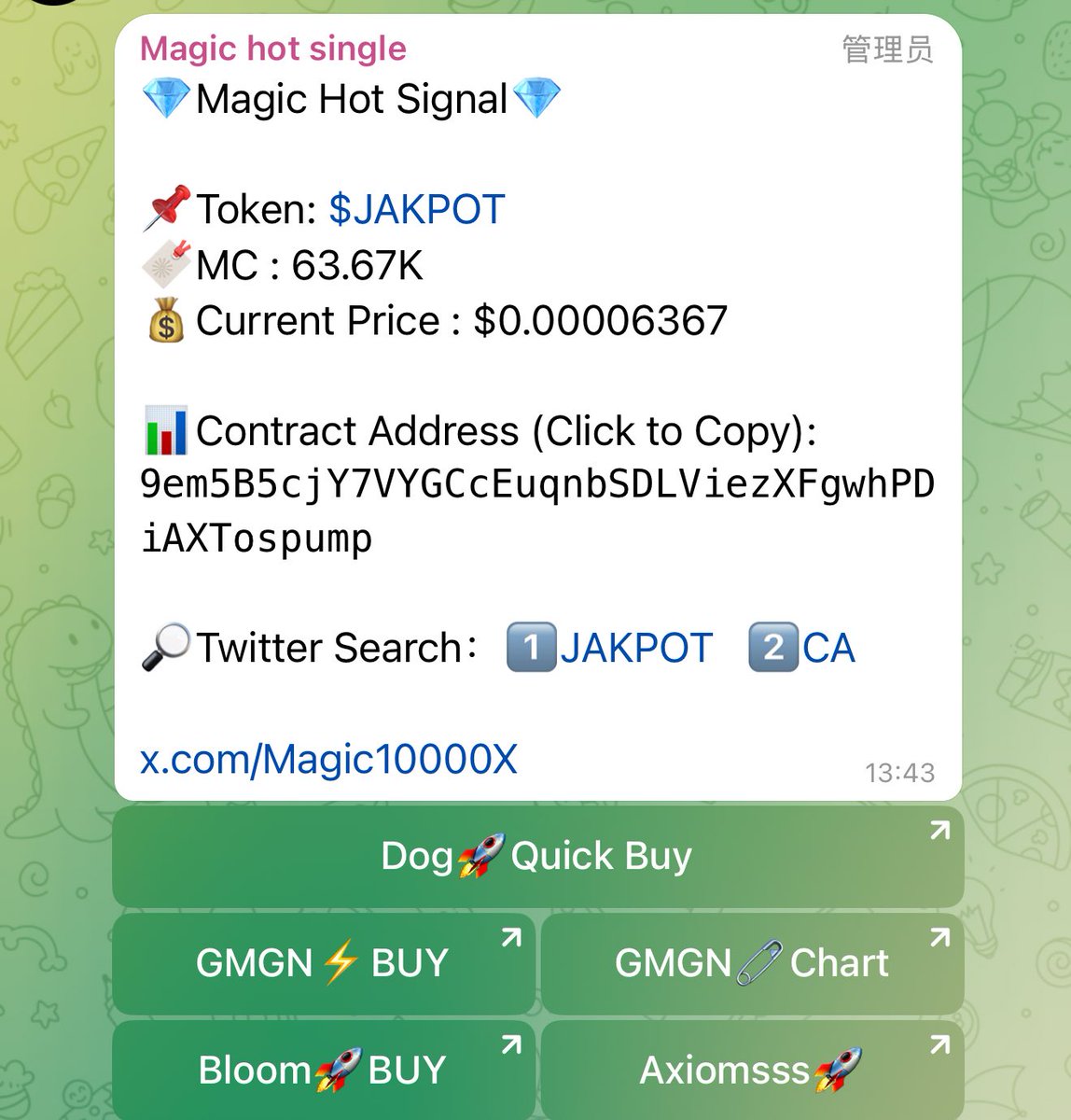Tap the Dog Quick Buy button
Viewport: 1071px width, 1120px height.
(537, 857)
